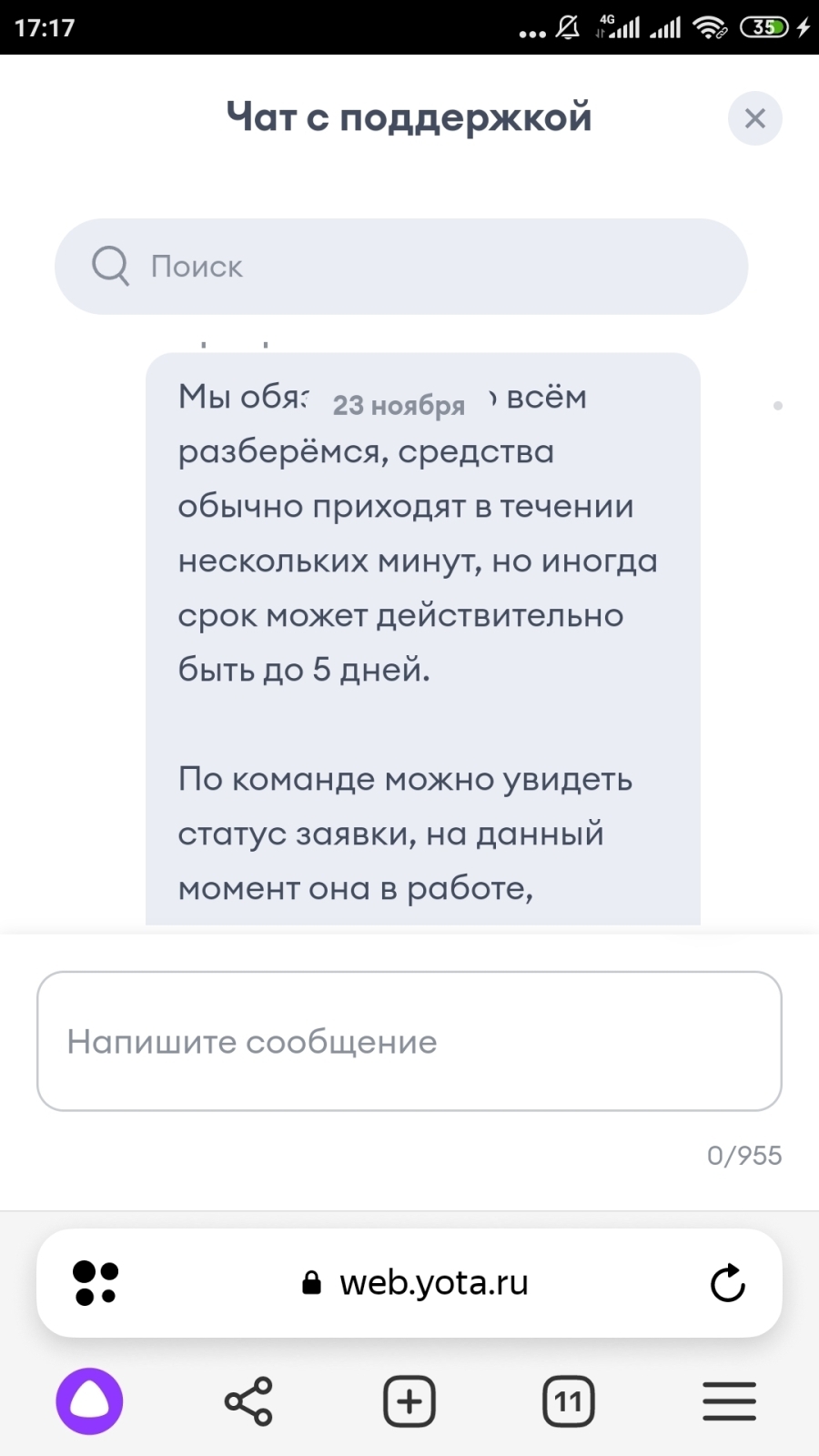Open the browser hamburger menu
Screen dimensions: 819x1456
tap(729, 1401)
